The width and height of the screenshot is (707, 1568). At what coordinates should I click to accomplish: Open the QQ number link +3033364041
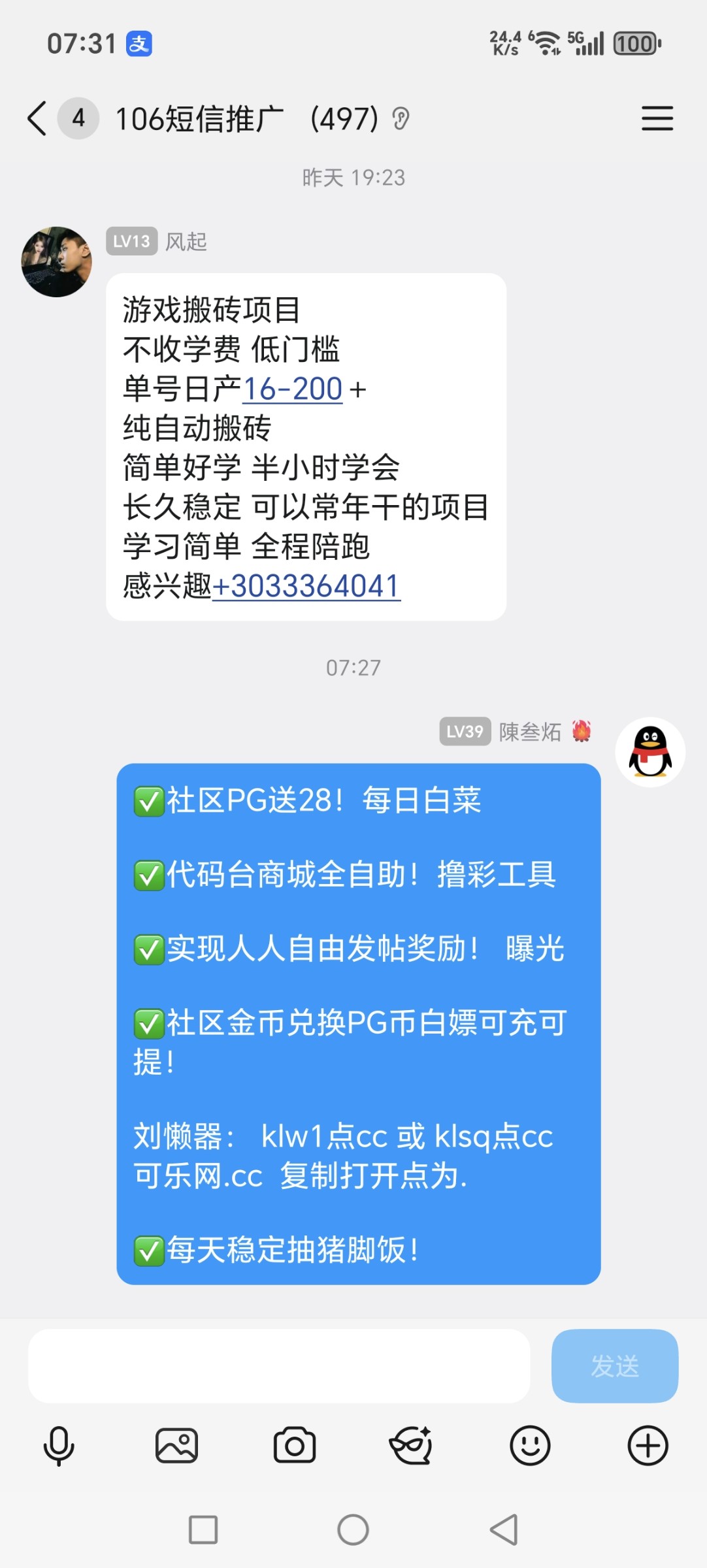coord(307,587)
